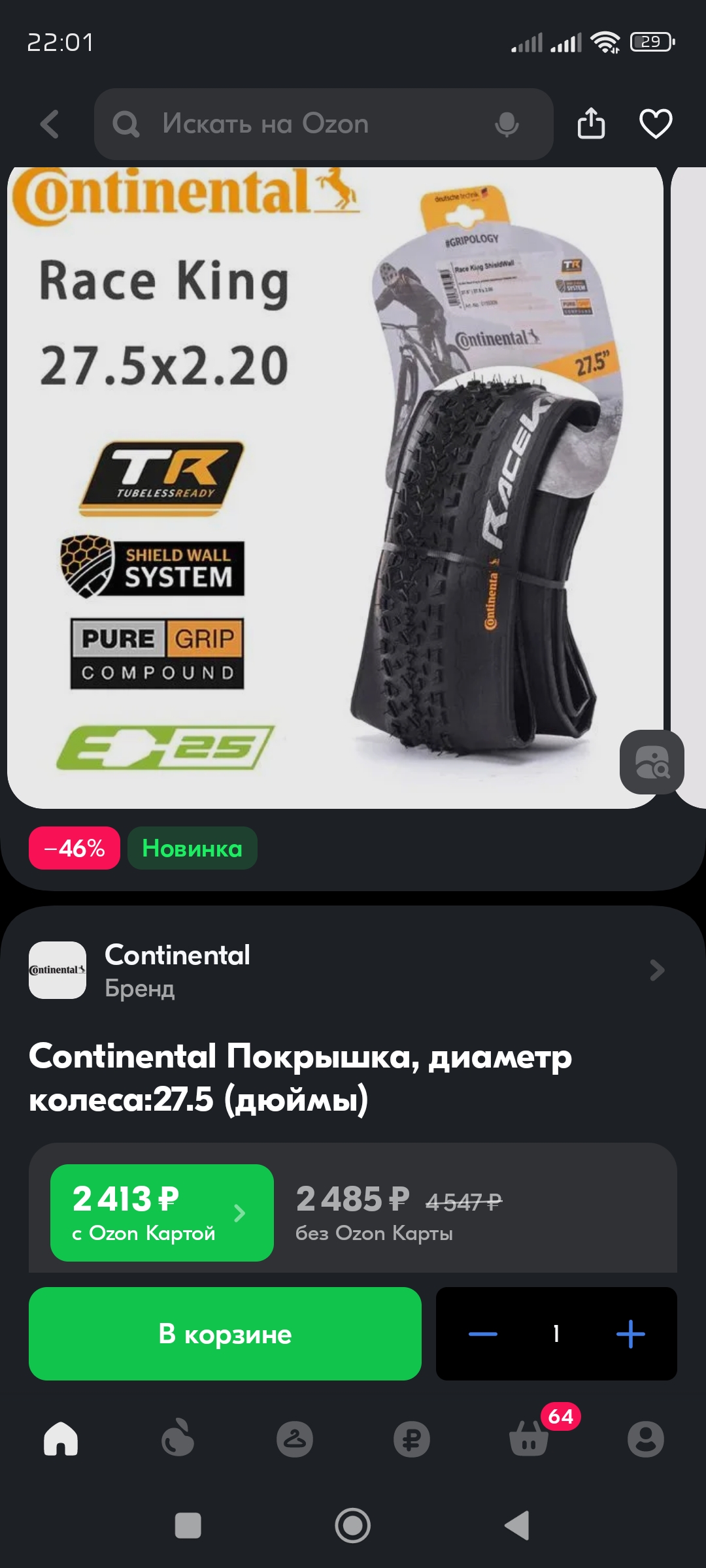Screen dimensions: 706x1568
Task: Find similar items by image search
Action: coord(652,762)
